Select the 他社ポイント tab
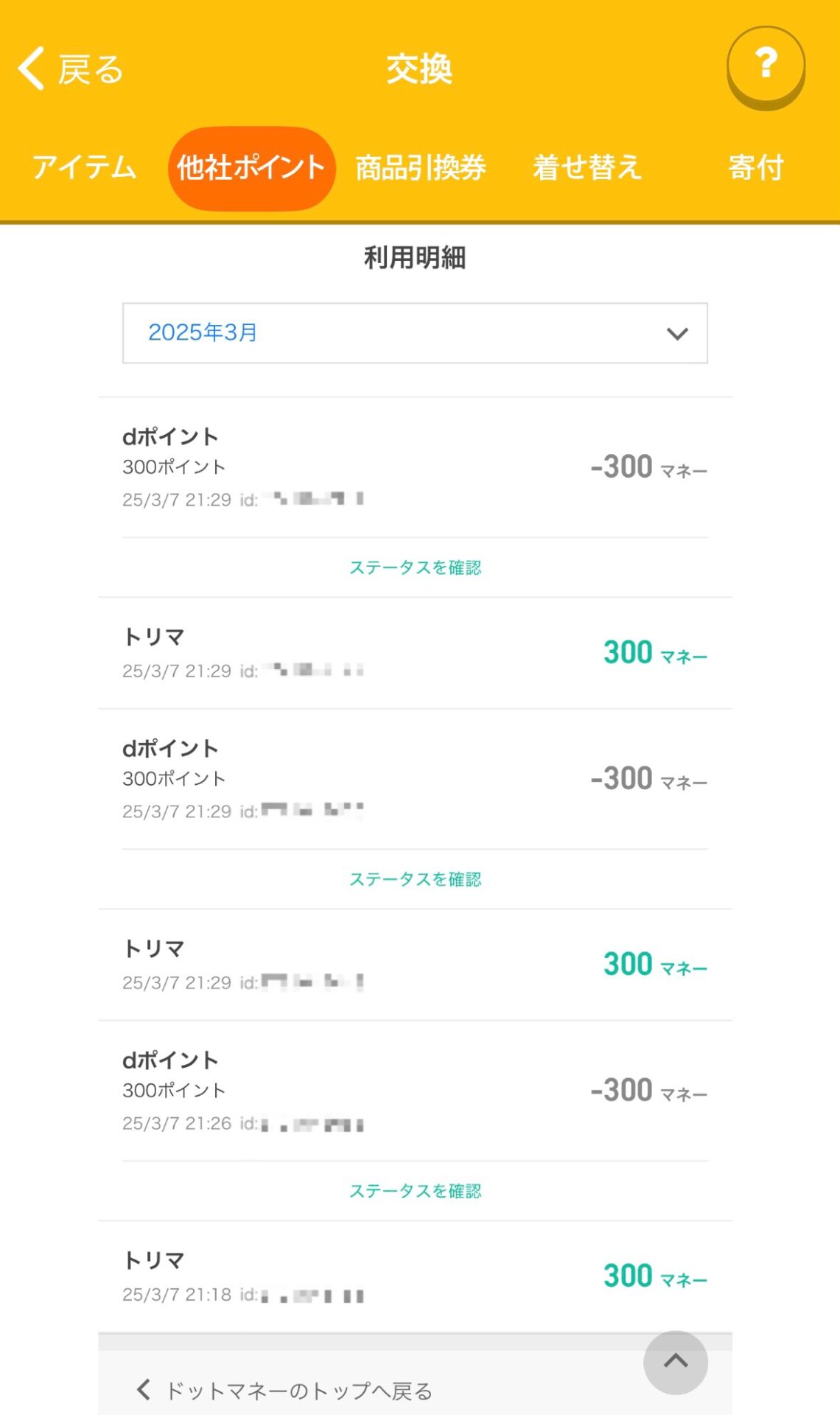The width and height of the screenshot is (840, 1415). (251, 168)
